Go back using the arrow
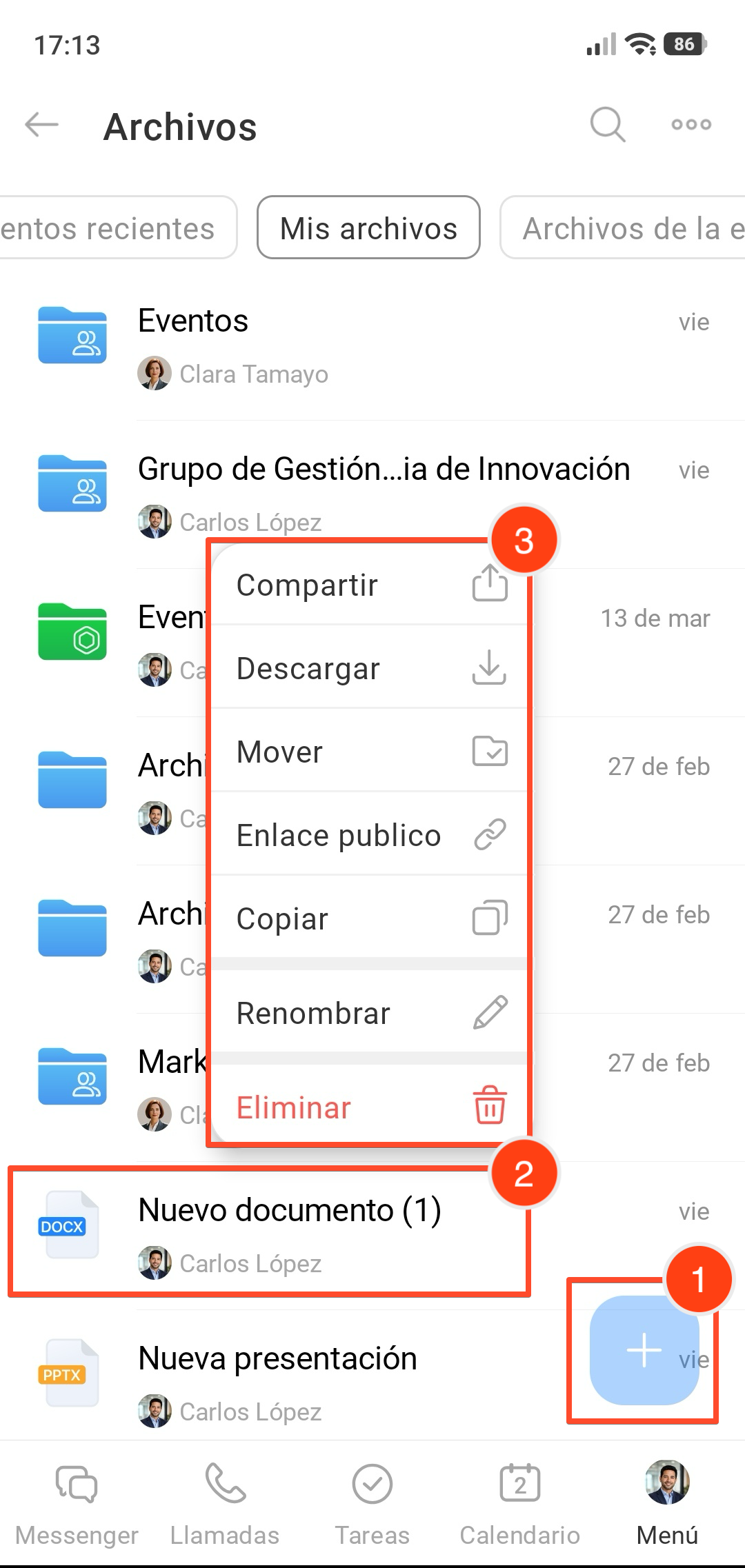745x1568 pixels. pos(41,125)
